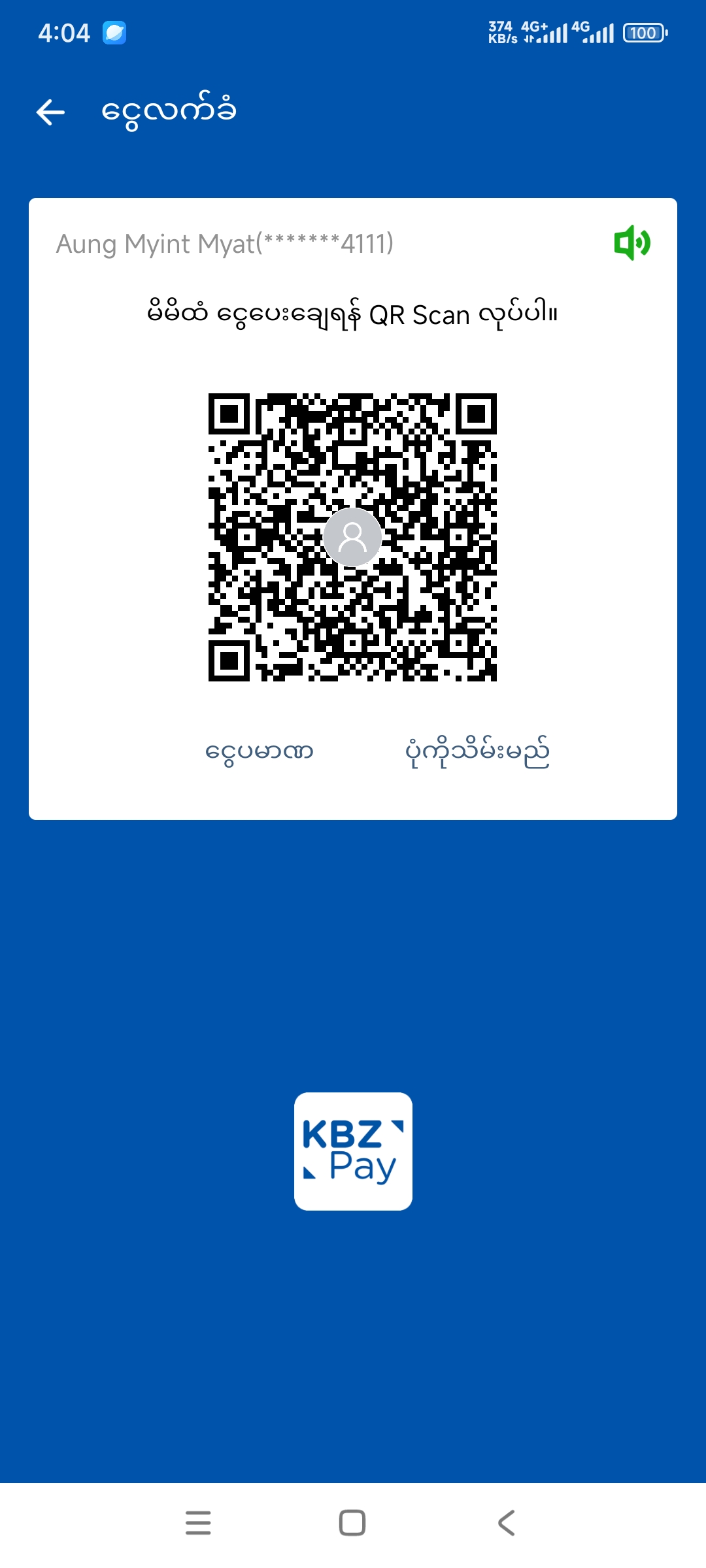Save the QR image via ပုံကိုသိမ်းမည်
Screen dimensions: 706x1568
pyautogui.click(x=477, y=752)
